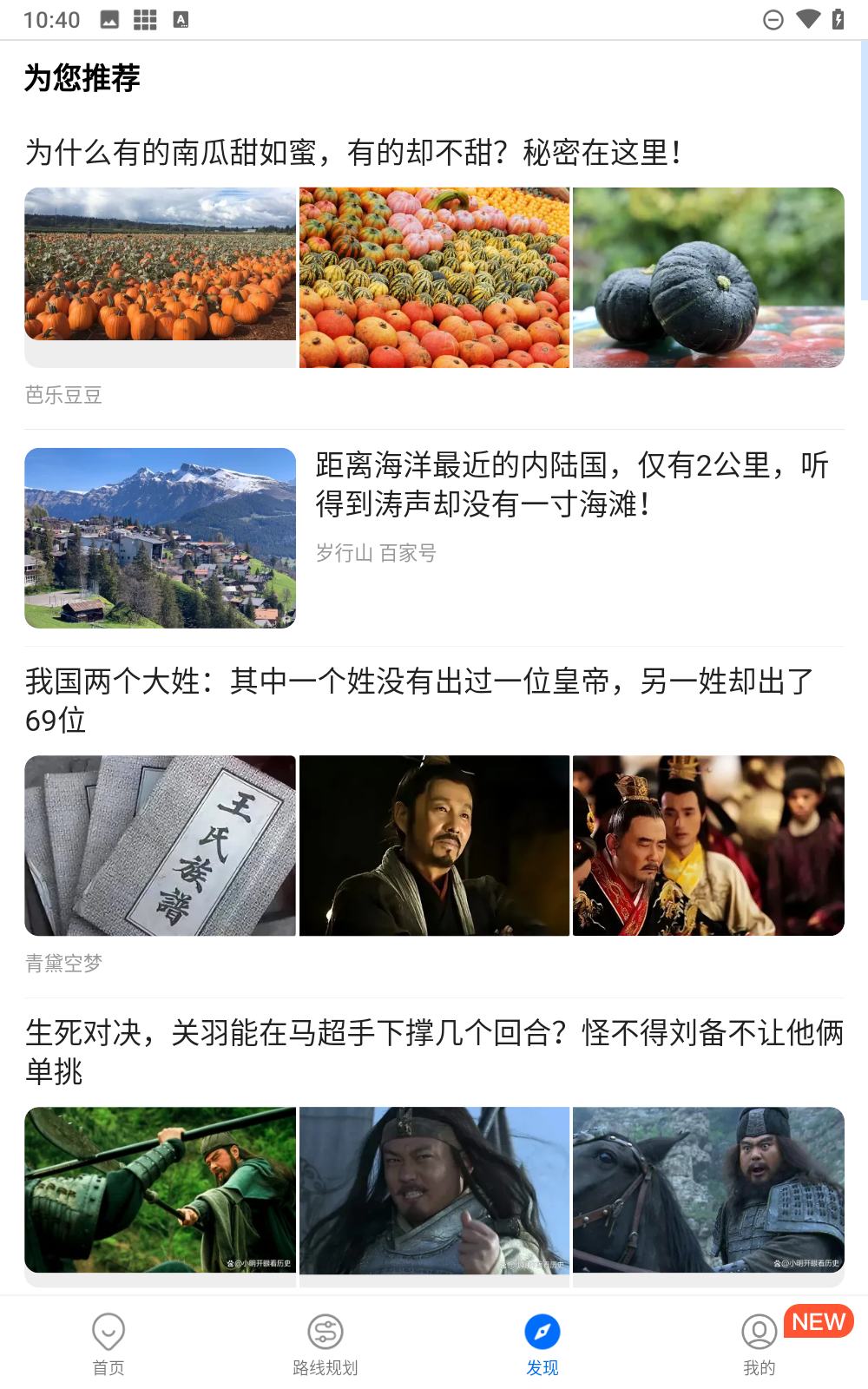Go to the 路线规划 tab

[x=325, y=1343]
